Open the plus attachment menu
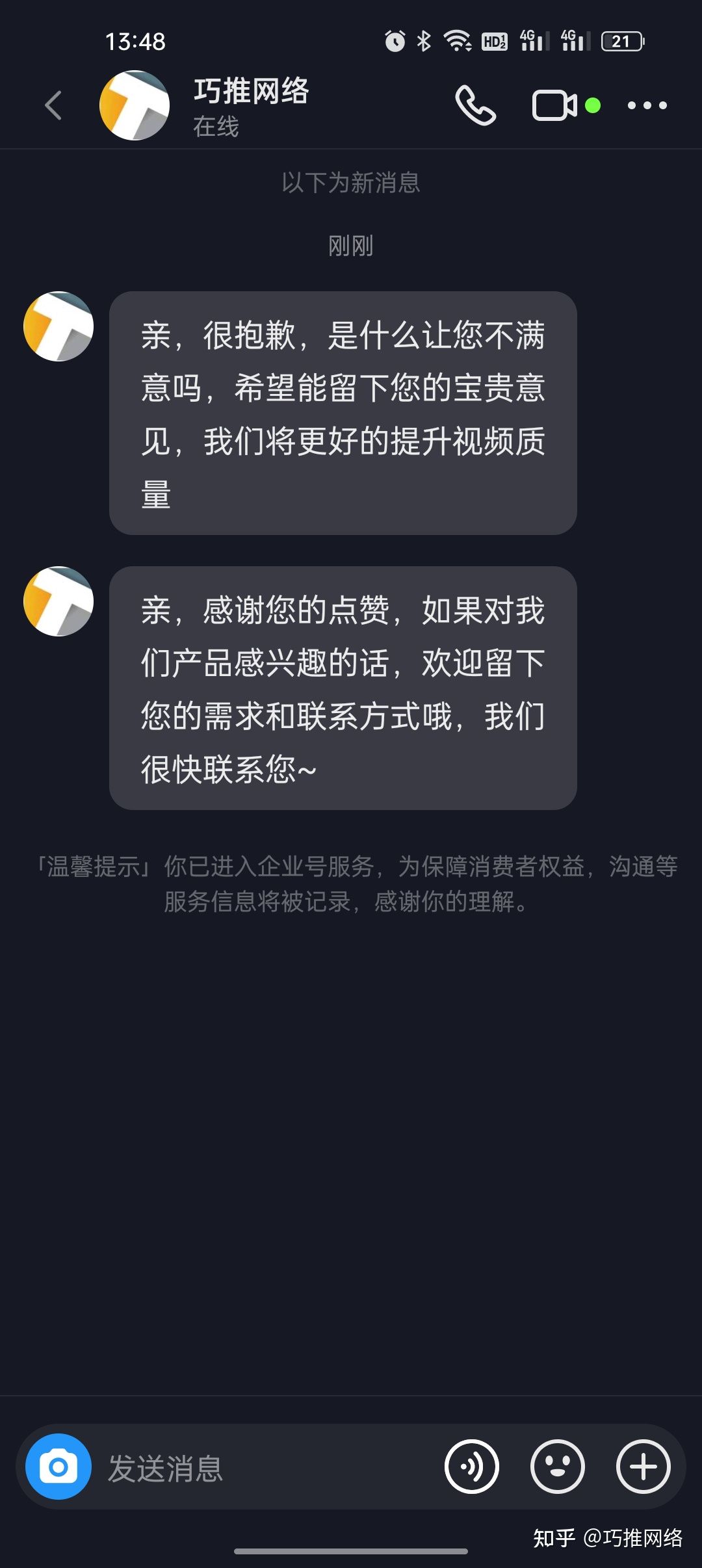The width and height of the screenshot is (702, 1568). [643, 1467]
